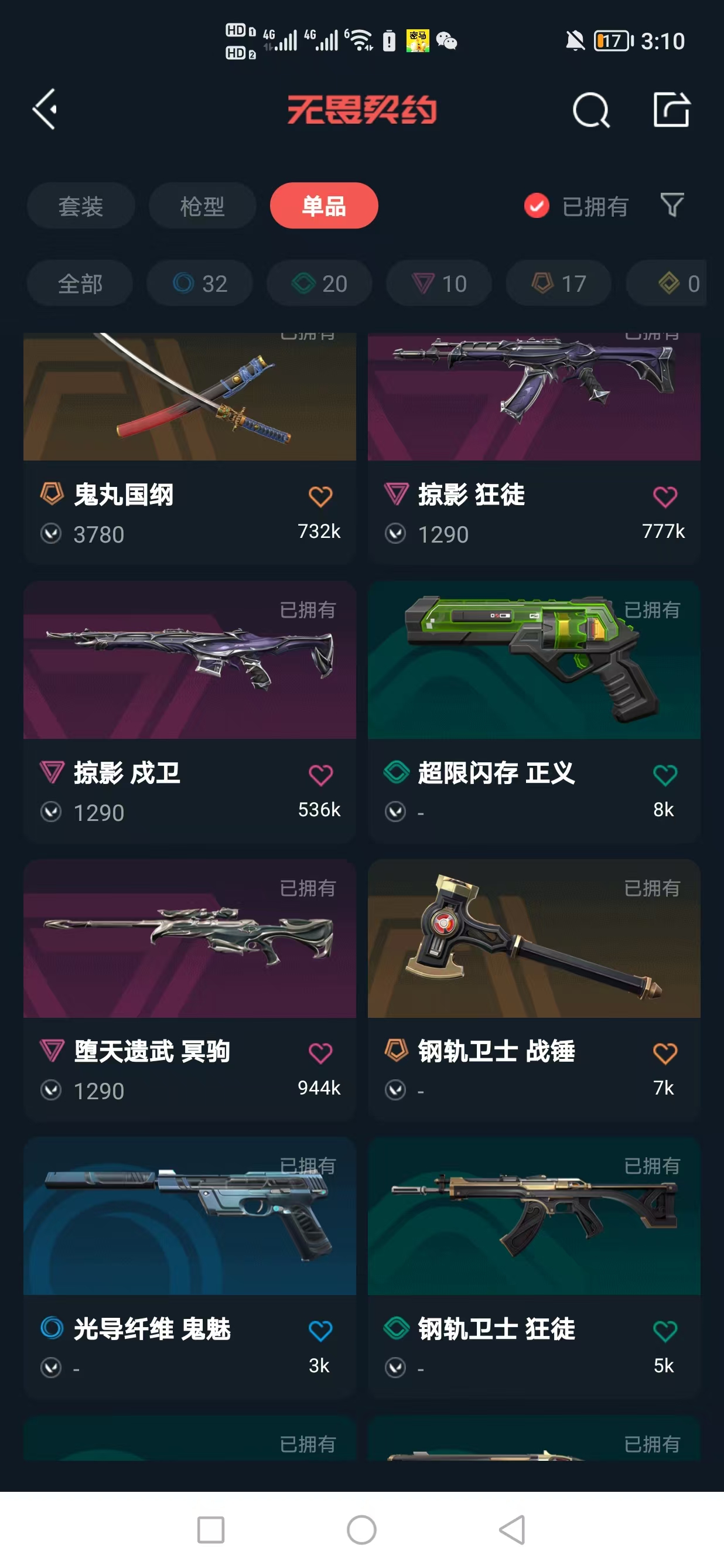This screenshot has height=1568, width=724.
Task: Switch to the 套装 tab
Action: click(81, 206)
